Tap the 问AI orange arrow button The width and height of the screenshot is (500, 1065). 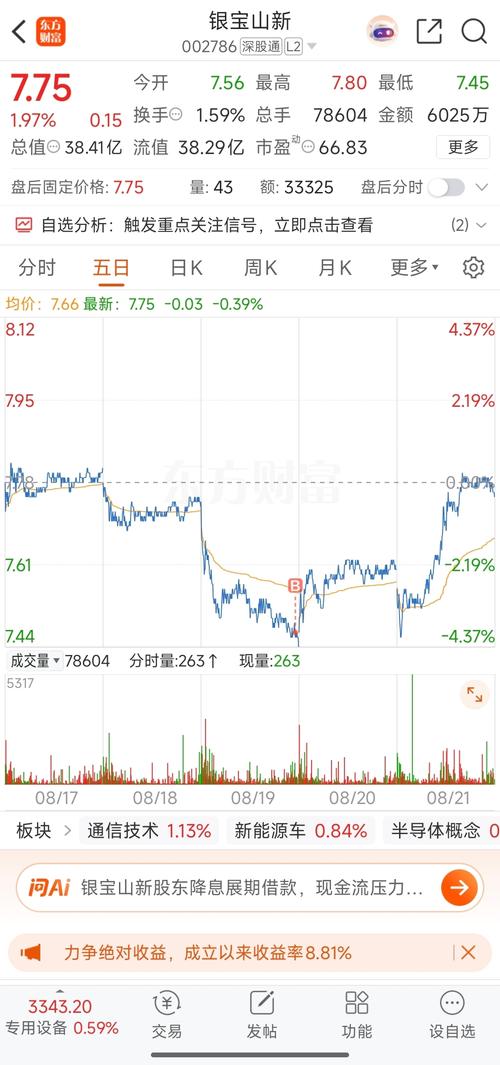pos(459,887)
